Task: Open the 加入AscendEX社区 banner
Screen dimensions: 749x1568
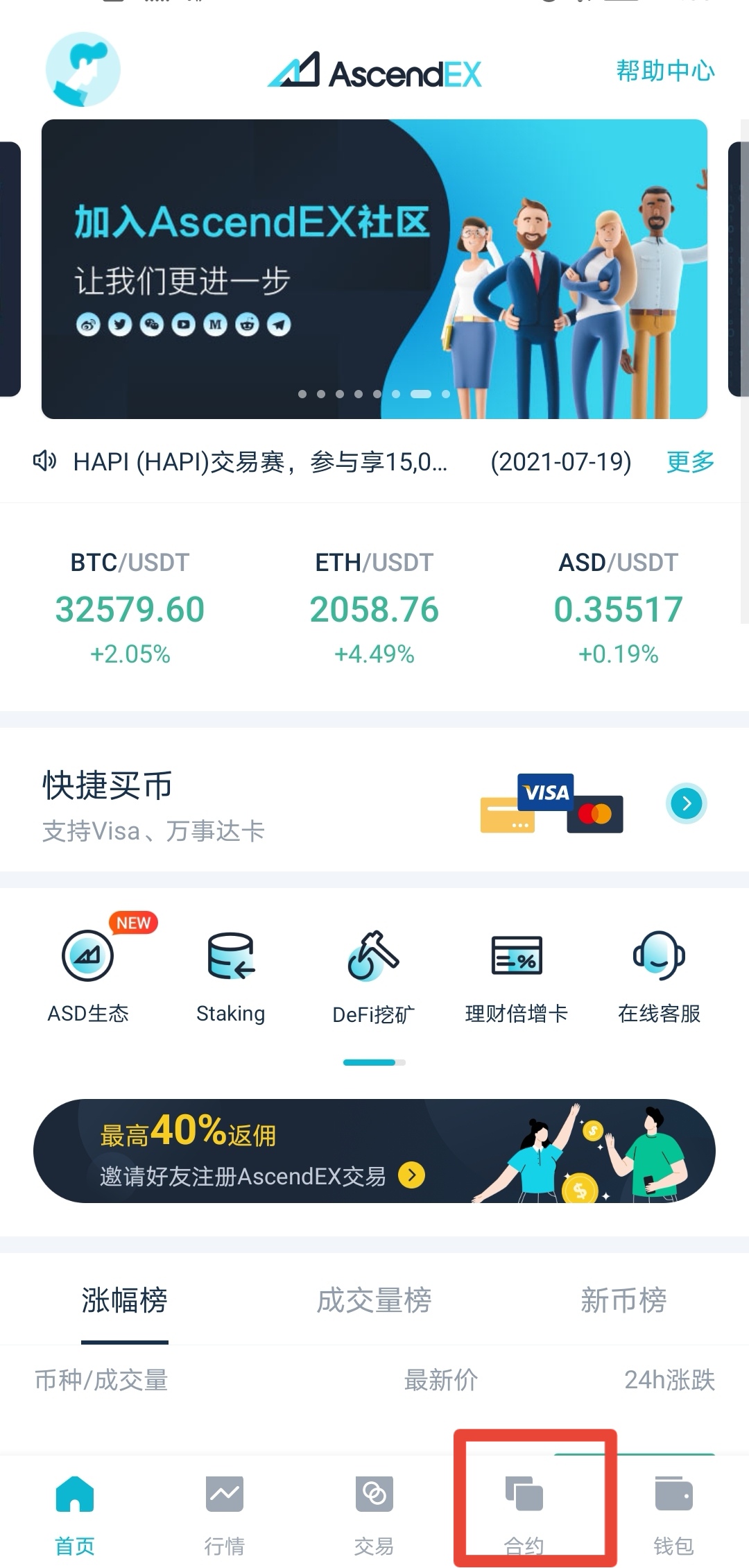Action: pos(374,269)
